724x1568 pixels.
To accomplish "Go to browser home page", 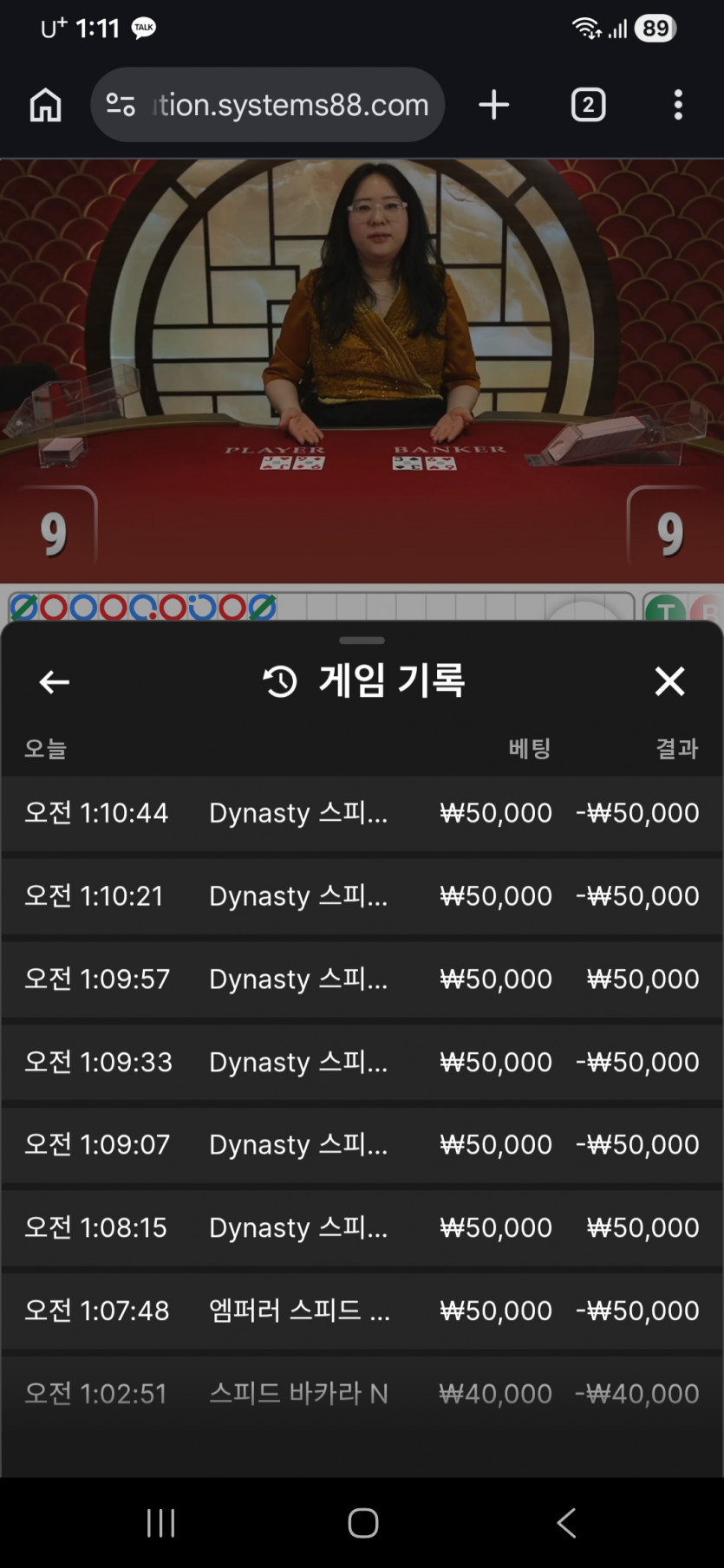I will (x=45, y=105).
